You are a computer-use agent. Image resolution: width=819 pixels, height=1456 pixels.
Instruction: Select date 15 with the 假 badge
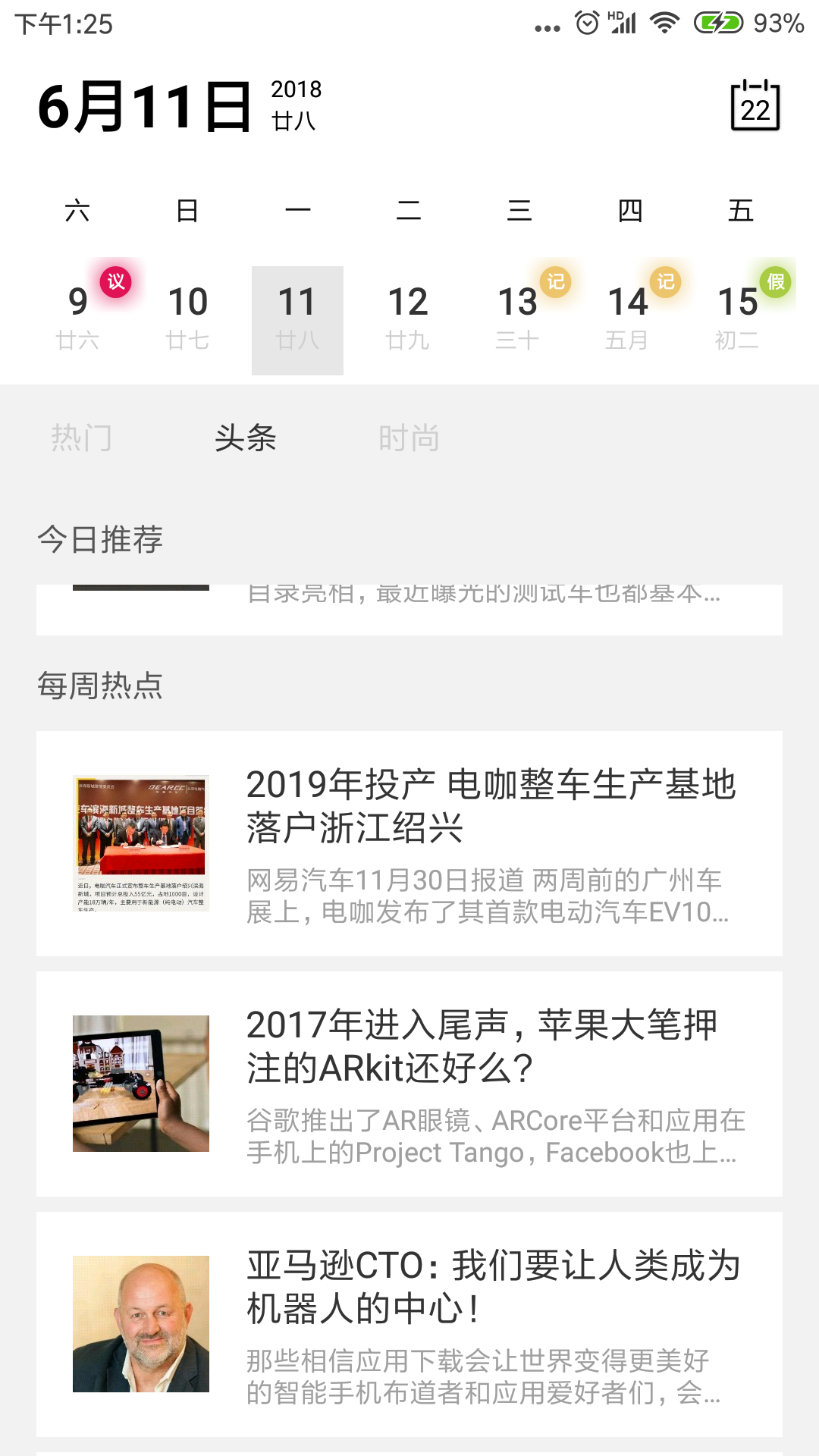coord(738,320)
